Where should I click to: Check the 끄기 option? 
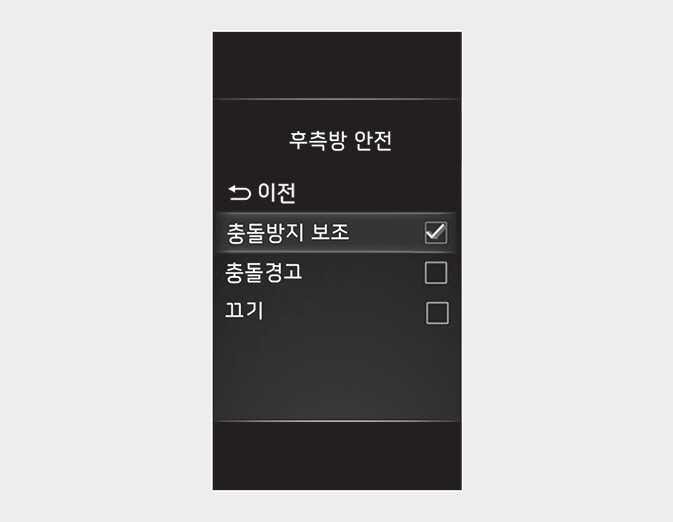click(437, 313)
